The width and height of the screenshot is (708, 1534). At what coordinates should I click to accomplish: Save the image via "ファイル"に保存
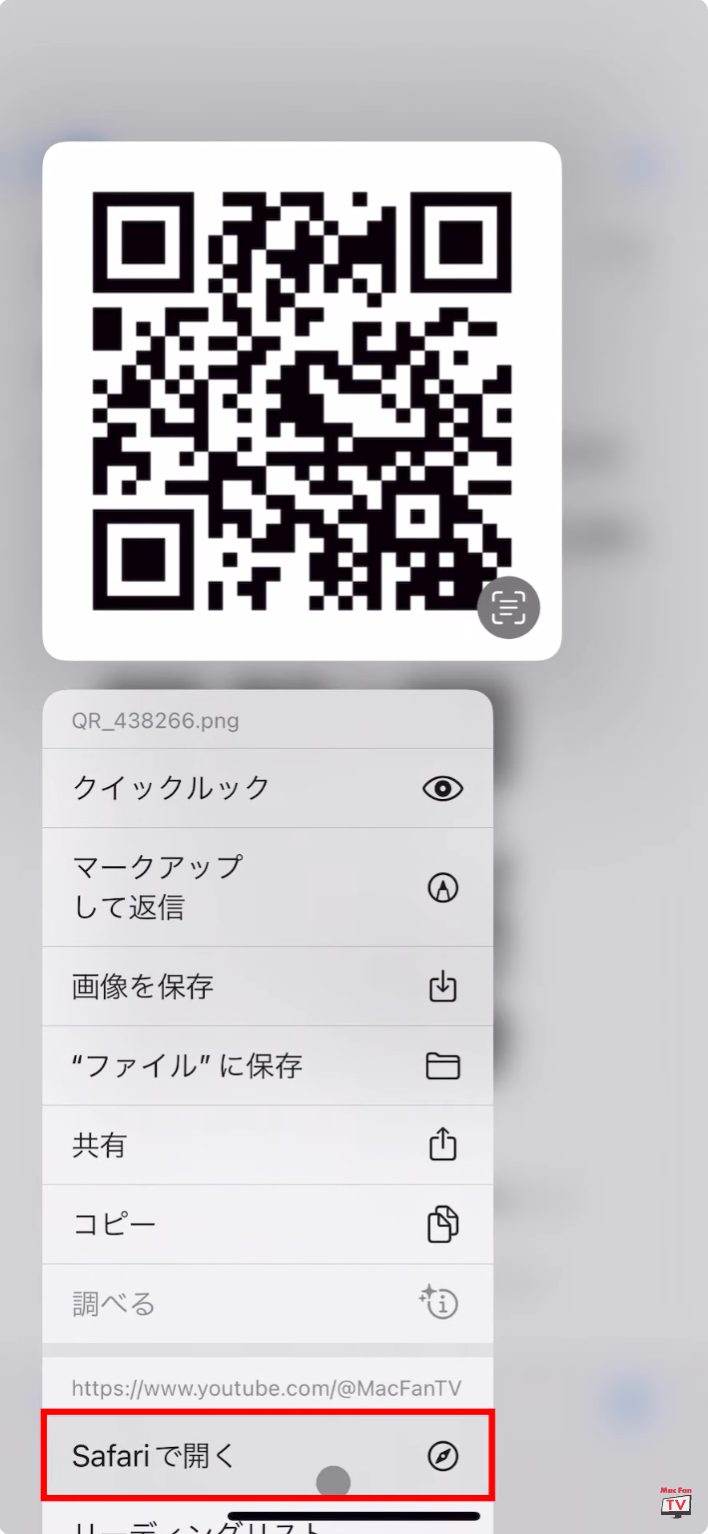tap(267, 1065)
